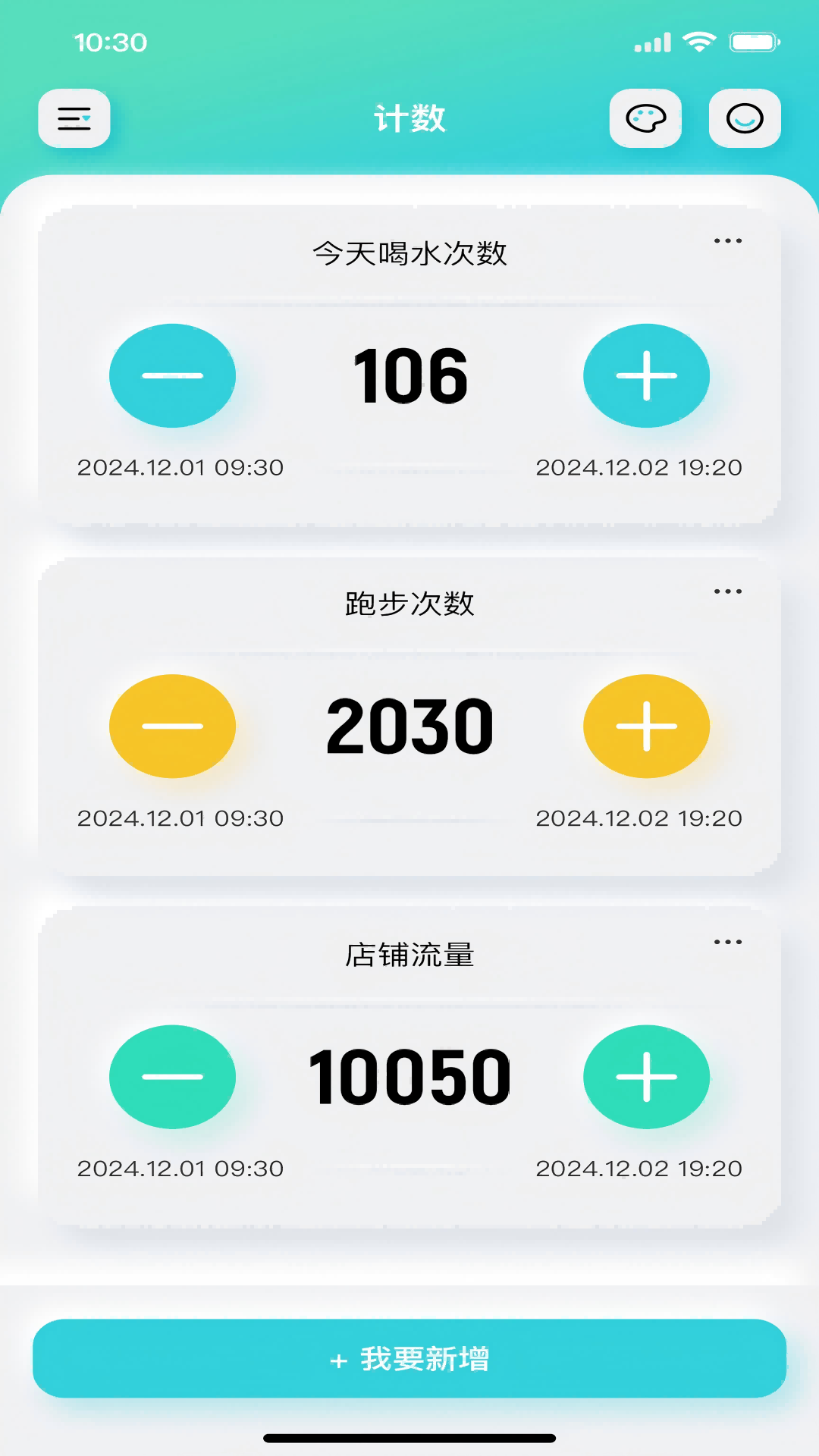Open the theme palette settings
The image size is (819, 1456).
click(646, 118)
